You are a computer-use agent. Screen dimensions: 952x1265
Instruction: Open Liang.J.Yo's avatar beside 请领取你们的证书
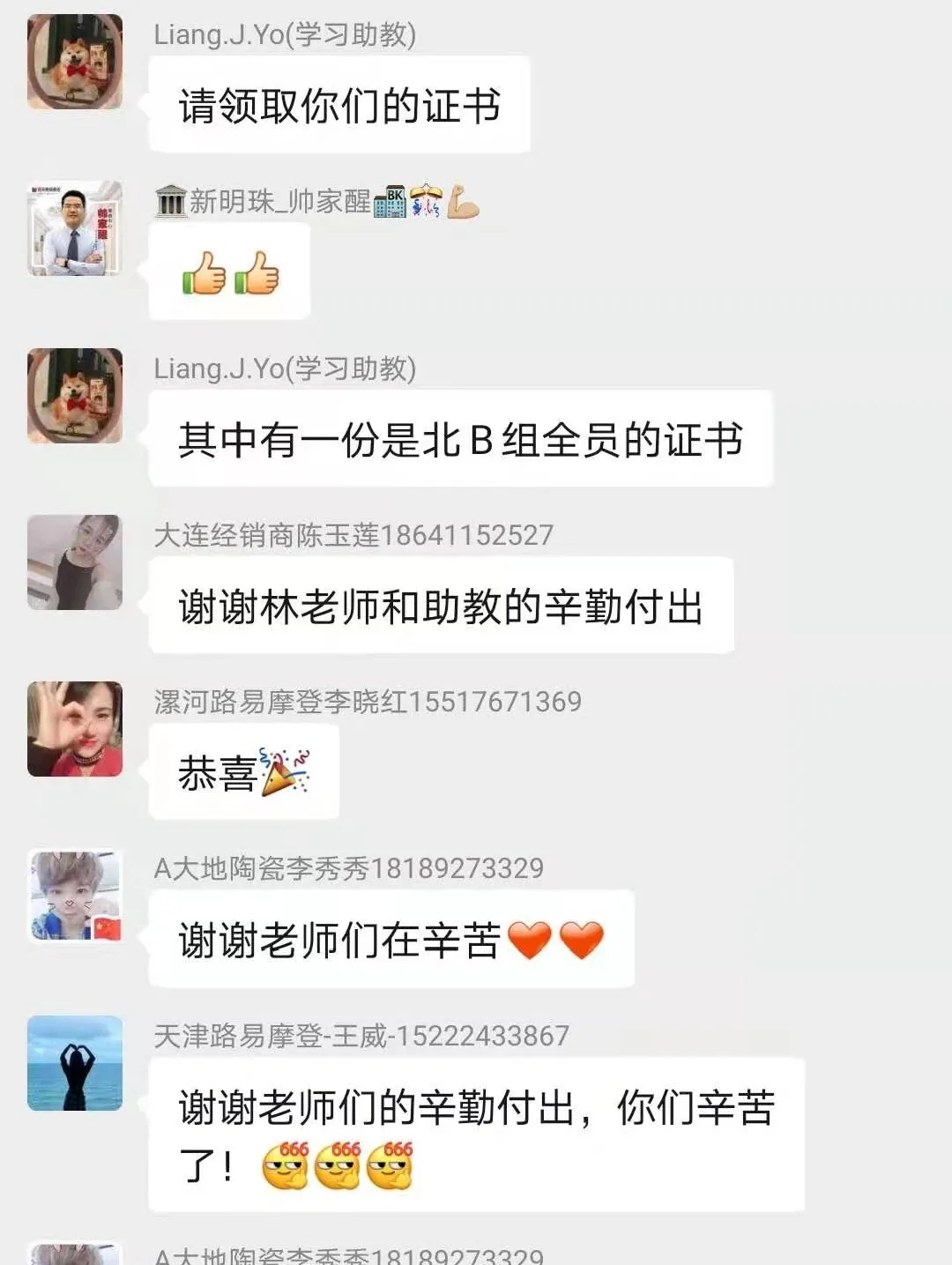point(75,62)
